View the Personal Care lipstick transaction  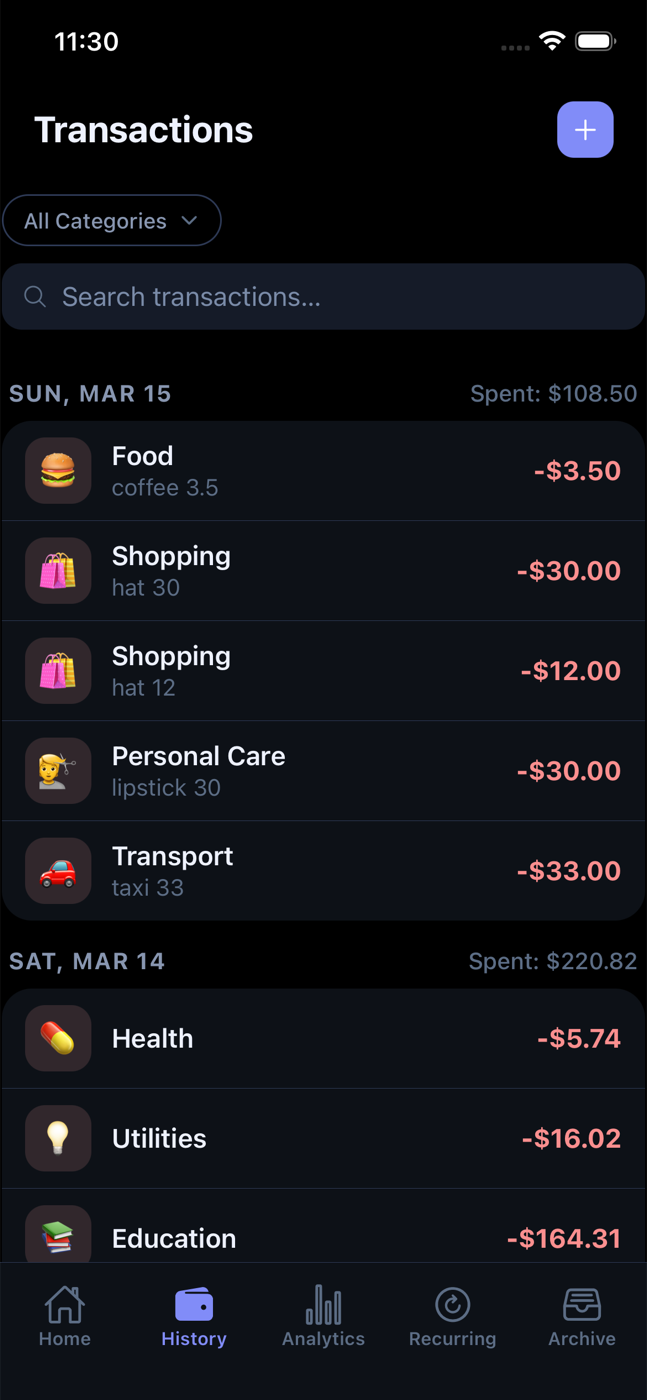[x=323, y=771]
